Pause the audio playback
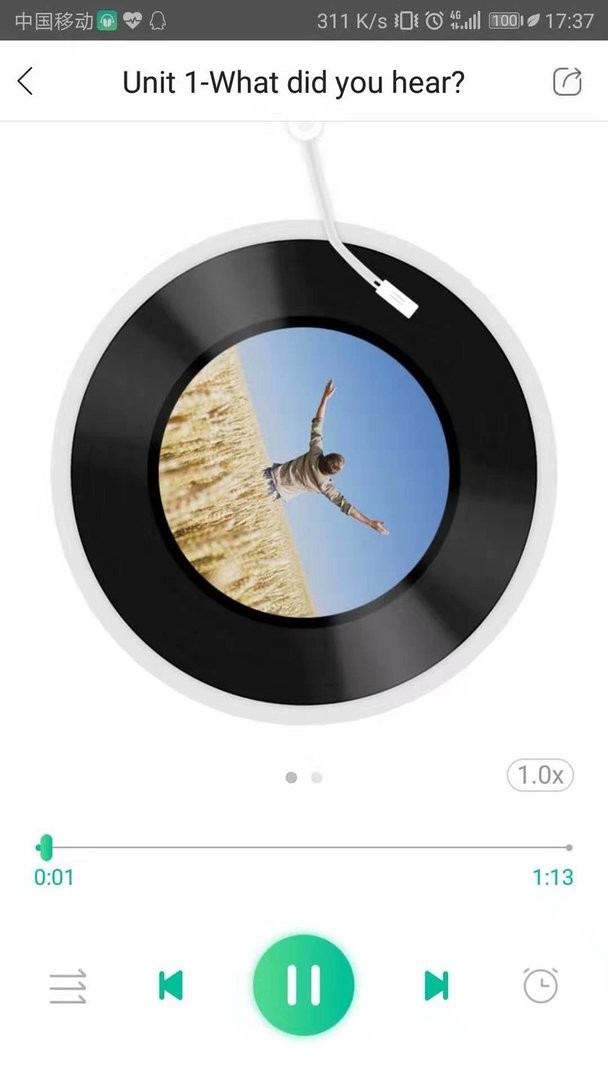 303,985
